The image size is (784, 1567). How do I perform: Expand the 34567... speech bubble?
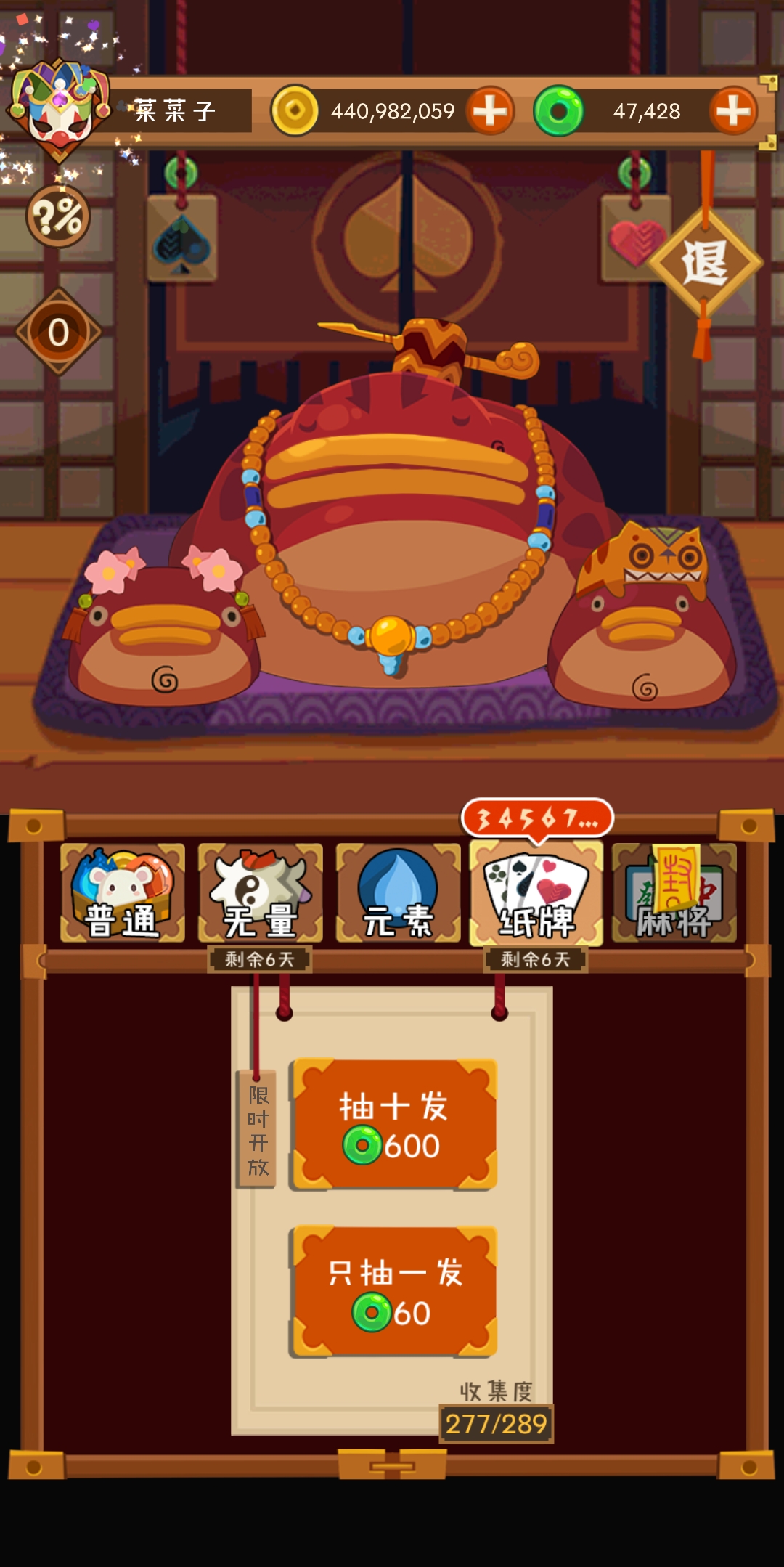(x=536, y=818)
